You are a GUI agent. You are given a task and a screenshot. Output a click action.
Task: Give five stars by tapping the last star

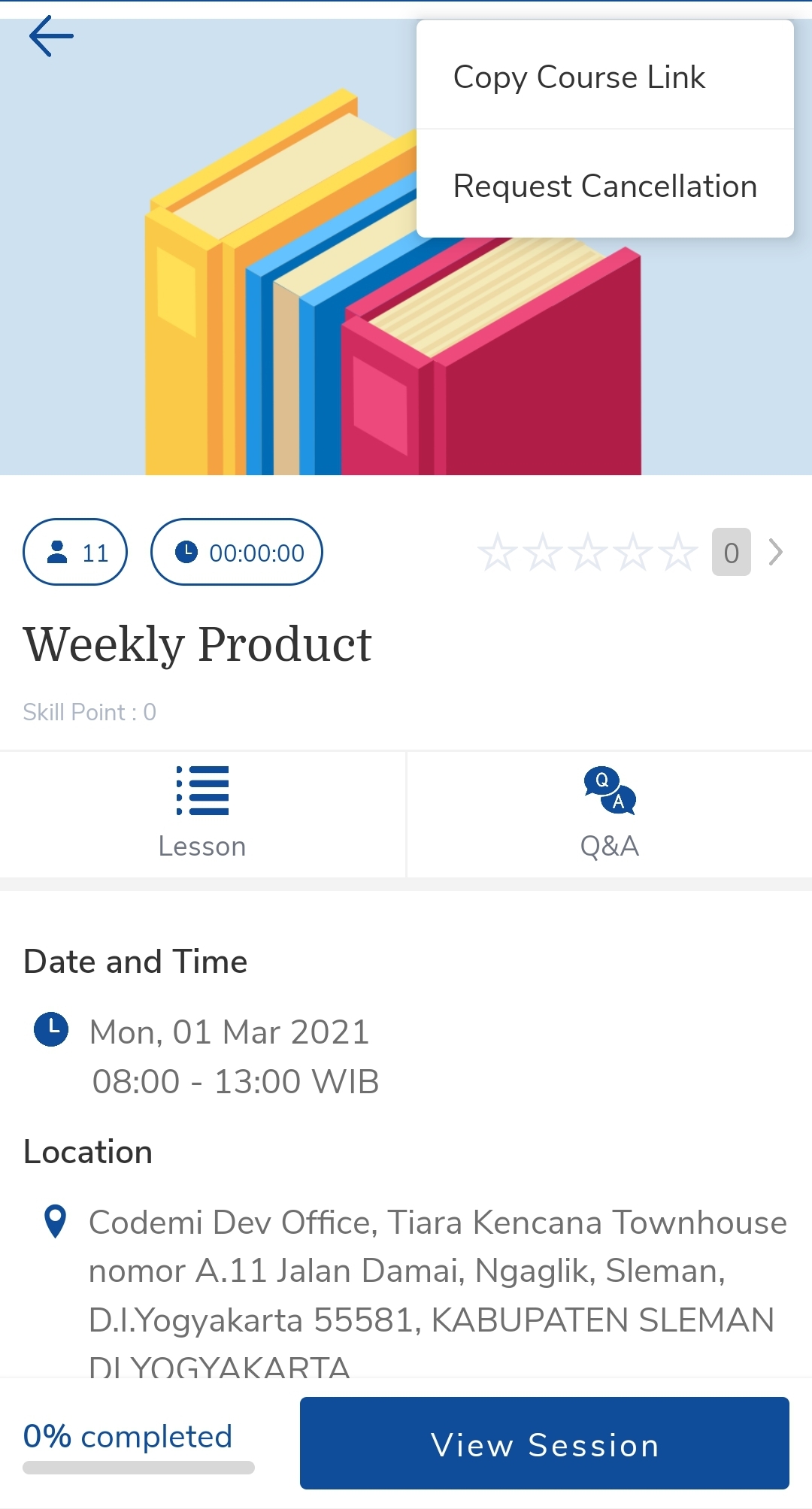click(x=677, y=552)
